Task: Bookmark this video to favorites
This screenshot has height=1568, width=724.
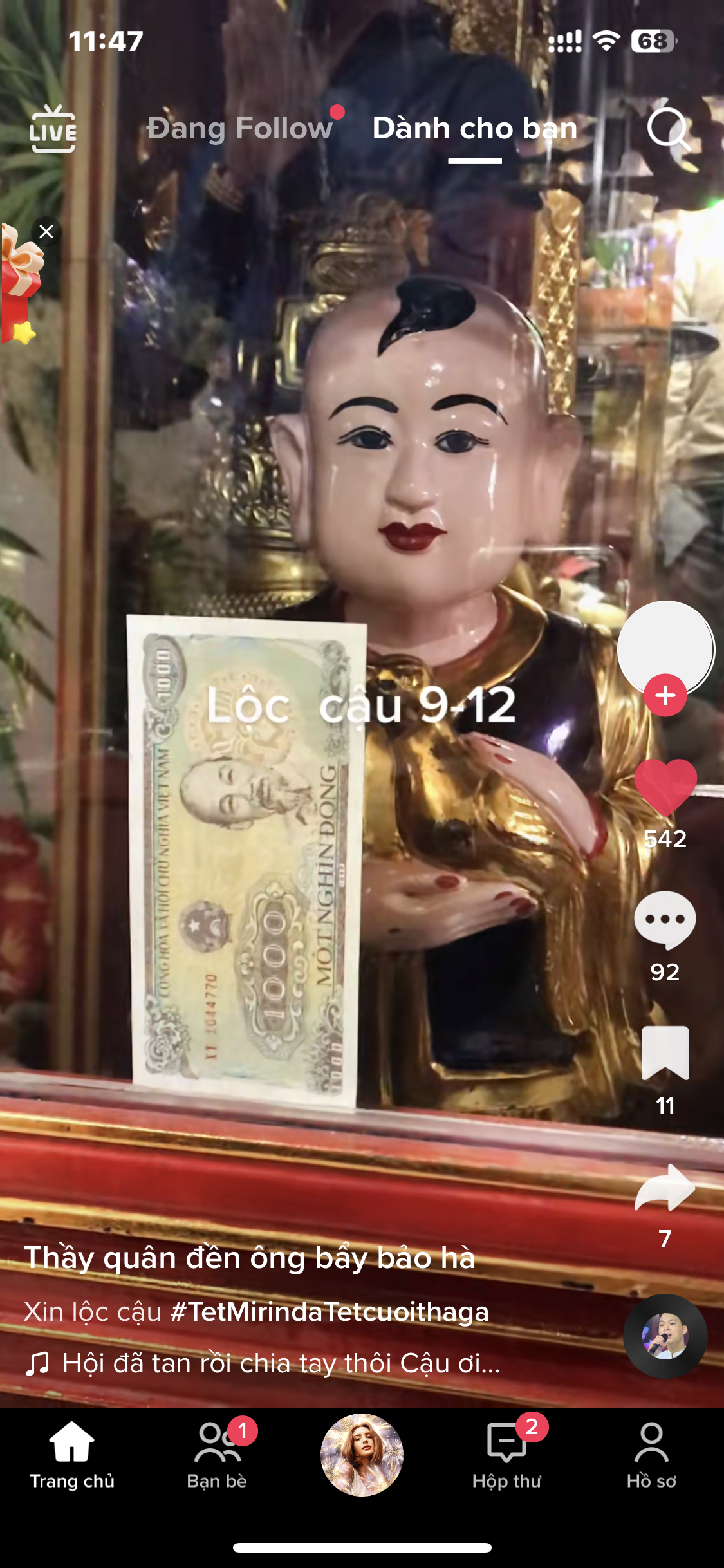Action: (665, 1053)
